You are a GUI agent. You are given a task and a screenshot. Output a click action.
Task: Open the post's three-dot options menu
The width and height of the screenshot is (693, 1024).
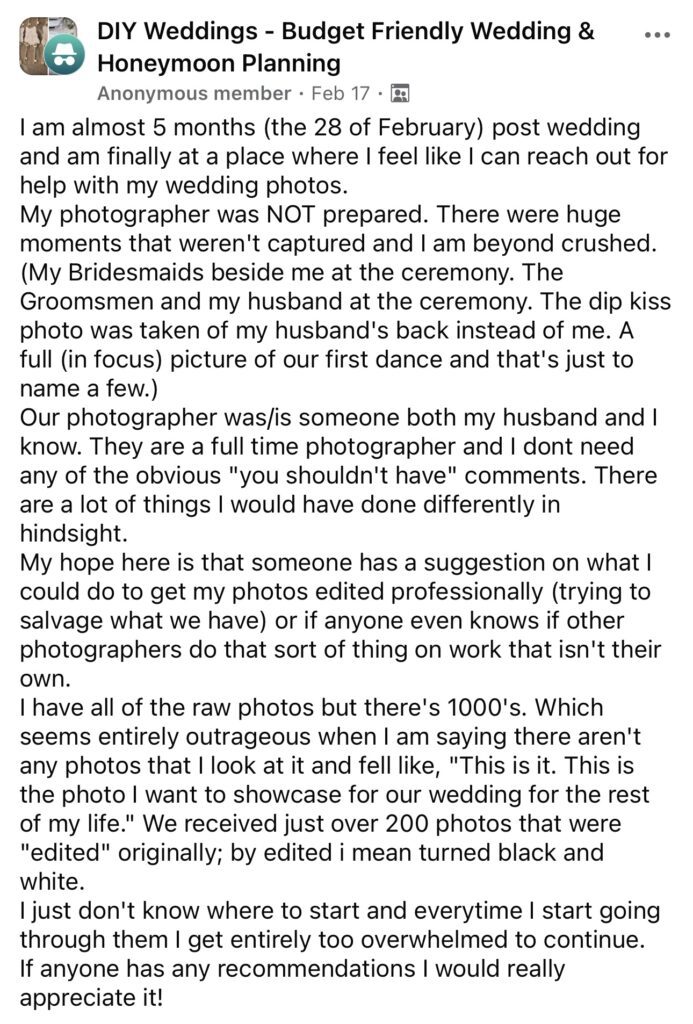point(656,34)
